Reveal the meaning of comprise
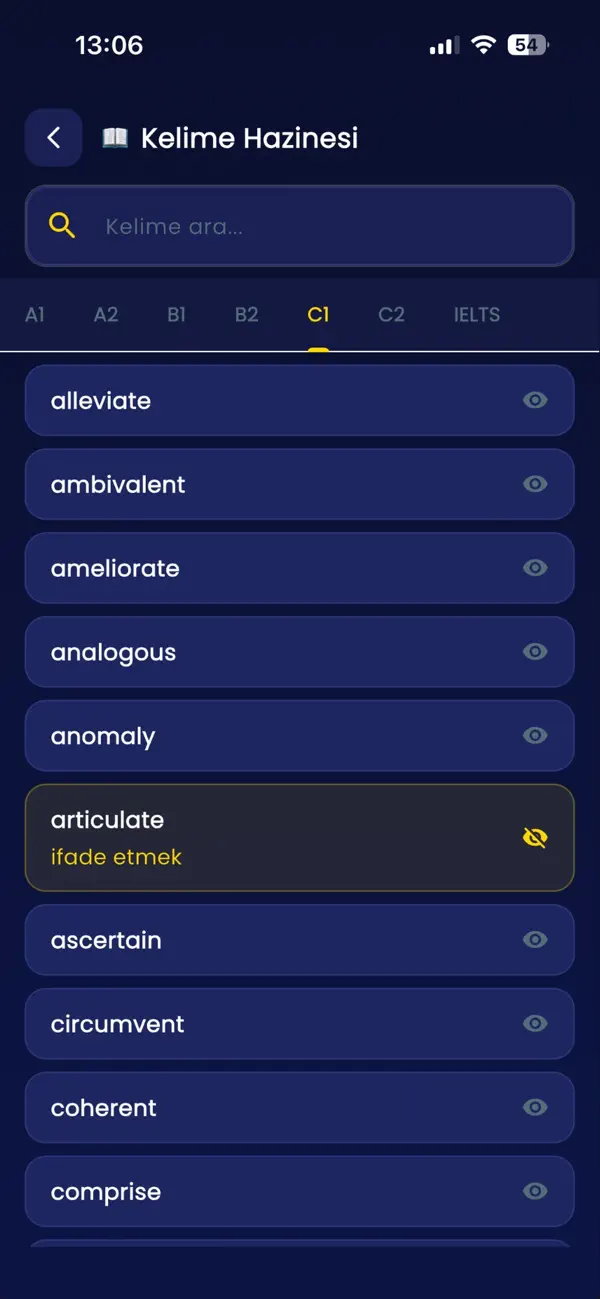 (536, 1192)
